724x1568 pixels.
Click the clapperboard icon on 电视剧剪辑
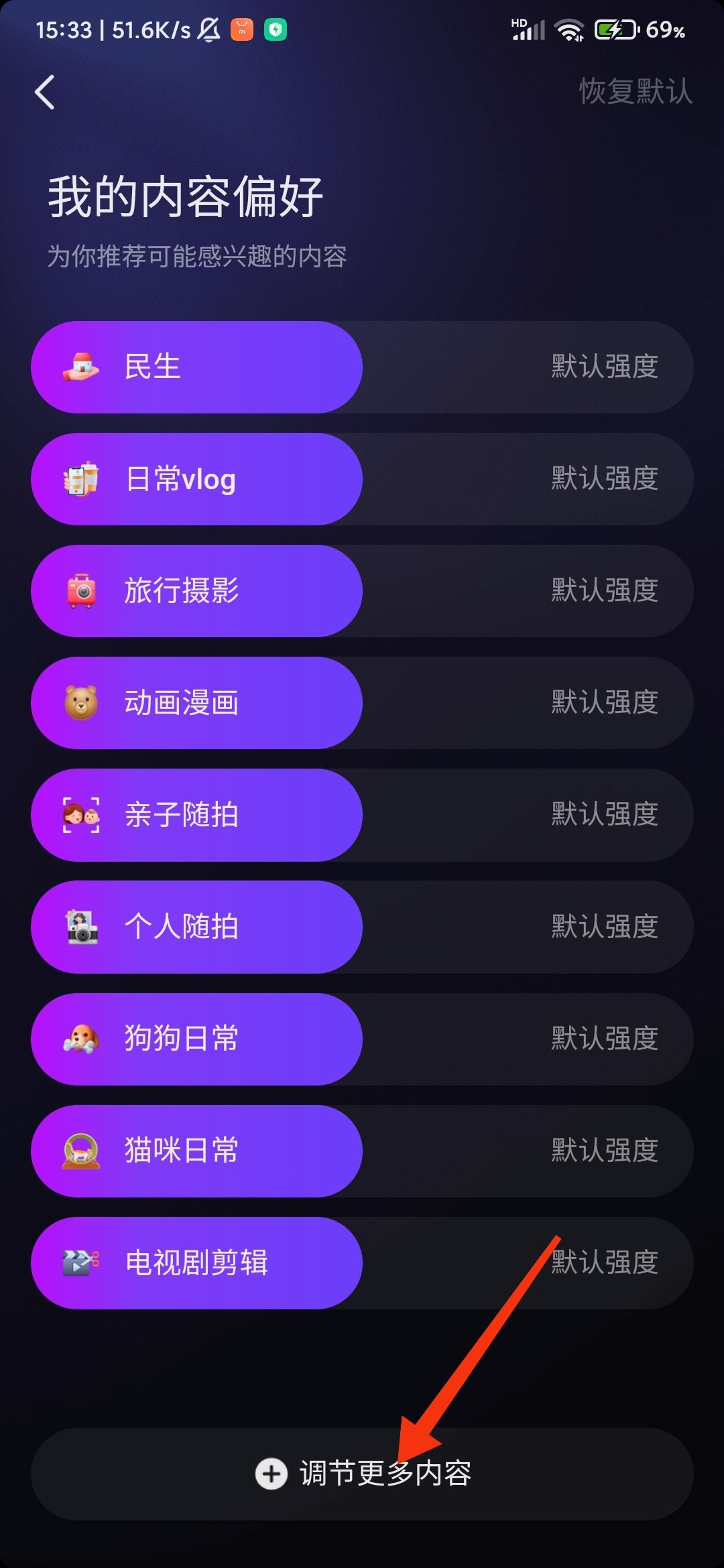80,1262
